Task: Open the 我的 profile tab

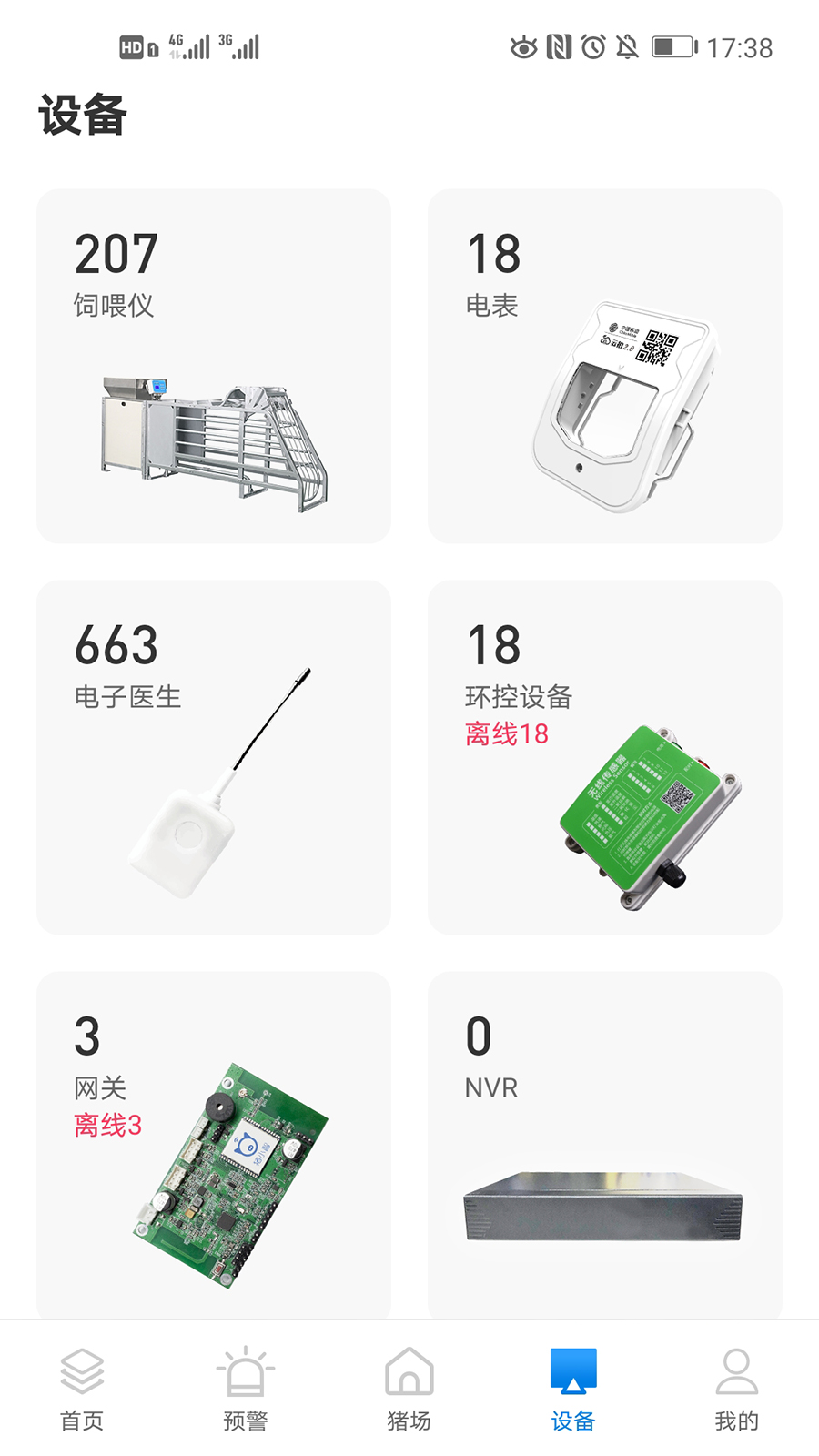Action: [737, 1390]
